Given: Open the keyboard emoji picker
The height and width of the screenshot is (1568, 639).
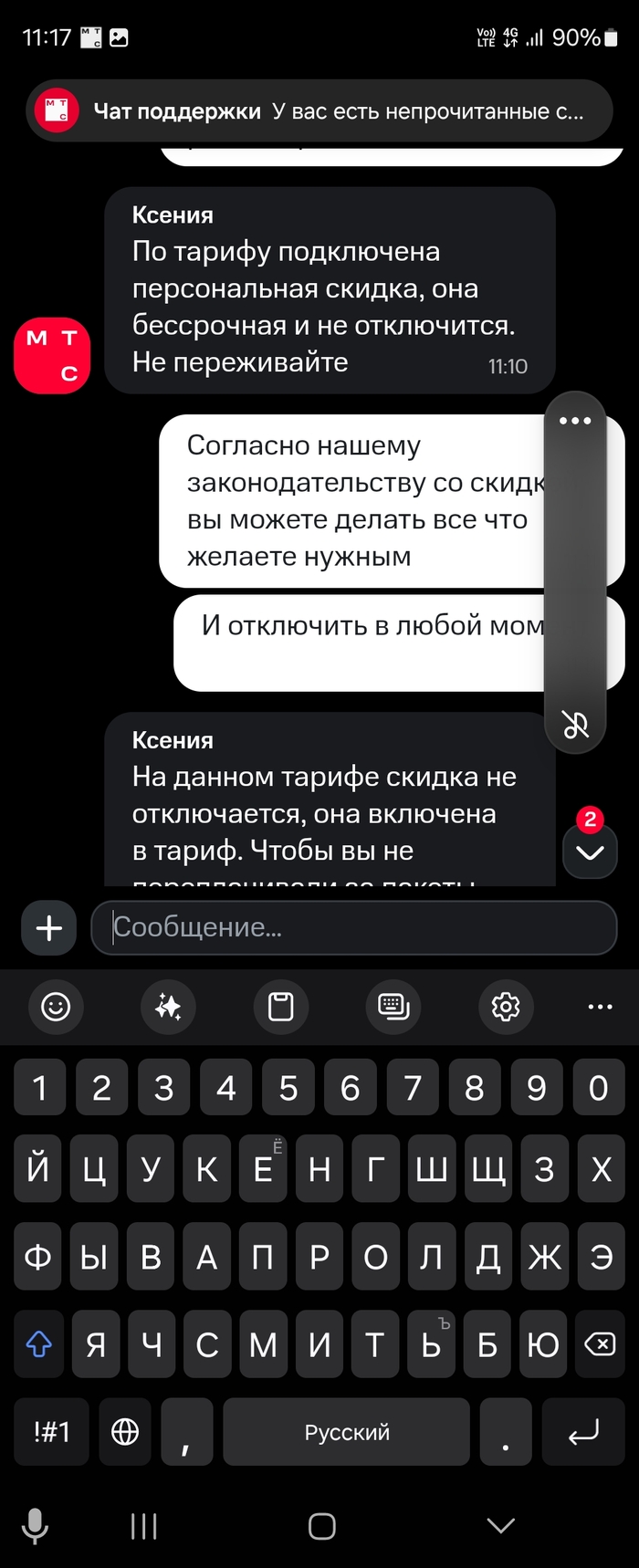Looking at the screenshot, I should click(56, 1007).
